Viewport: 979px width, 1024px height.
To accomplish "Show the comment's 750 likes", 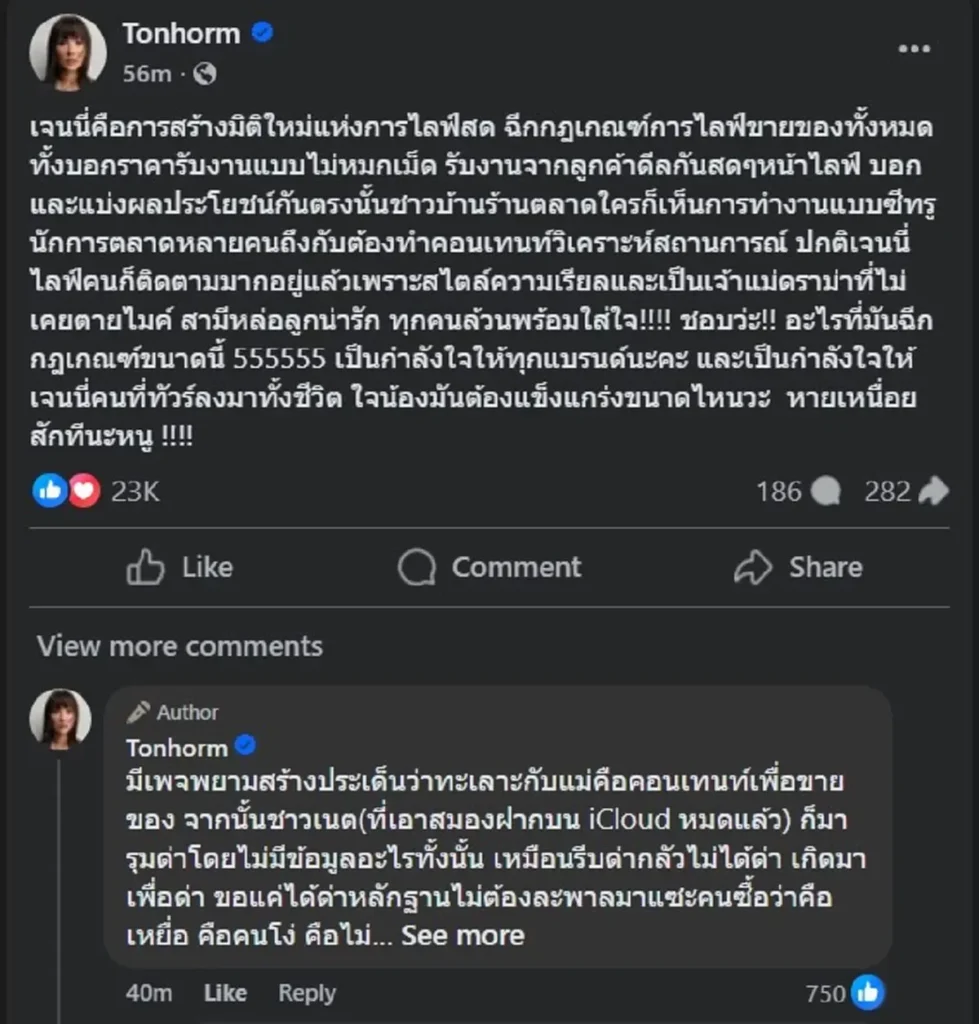I will point(845,993).
